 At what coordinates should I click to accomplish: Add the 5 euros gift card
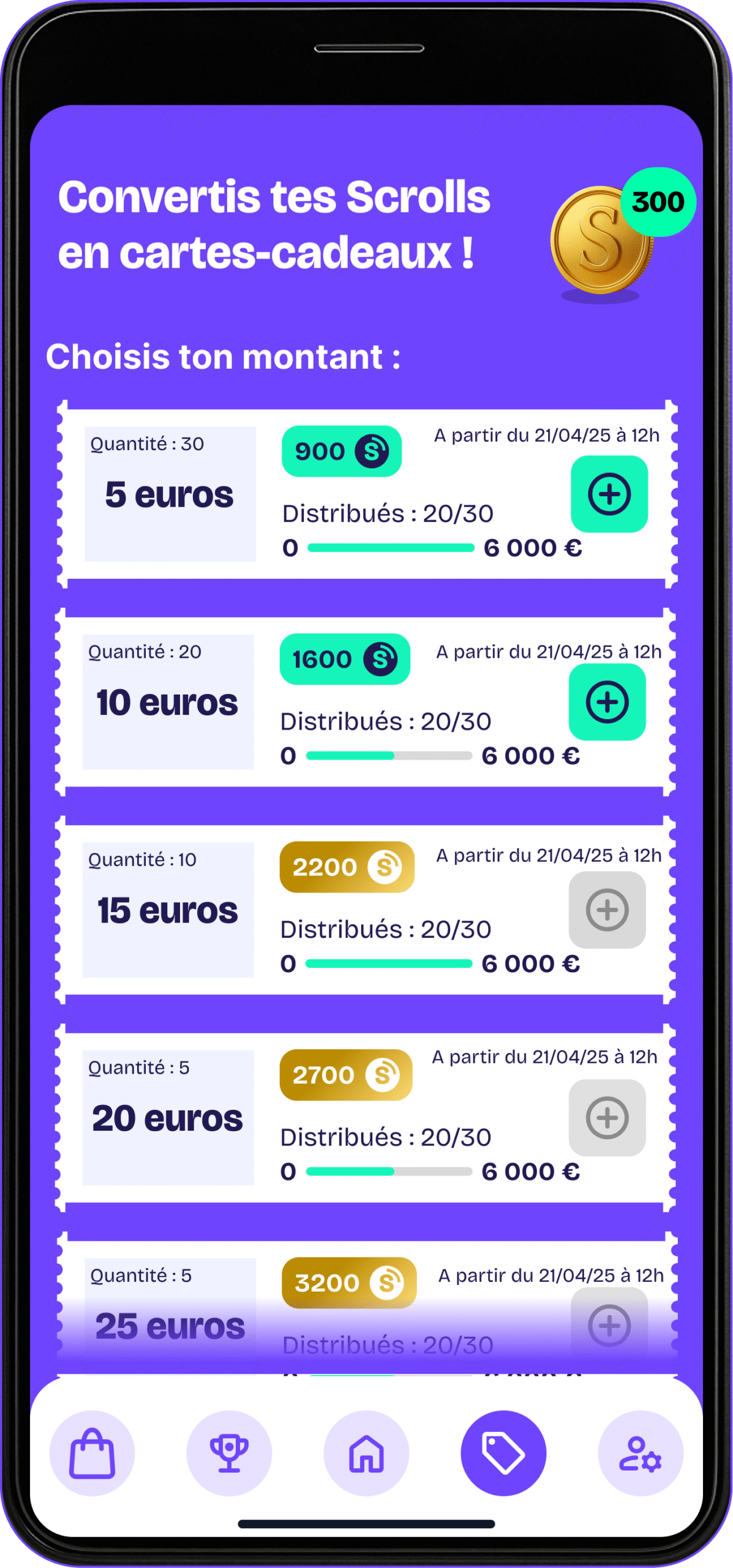[x=609, y=494]
